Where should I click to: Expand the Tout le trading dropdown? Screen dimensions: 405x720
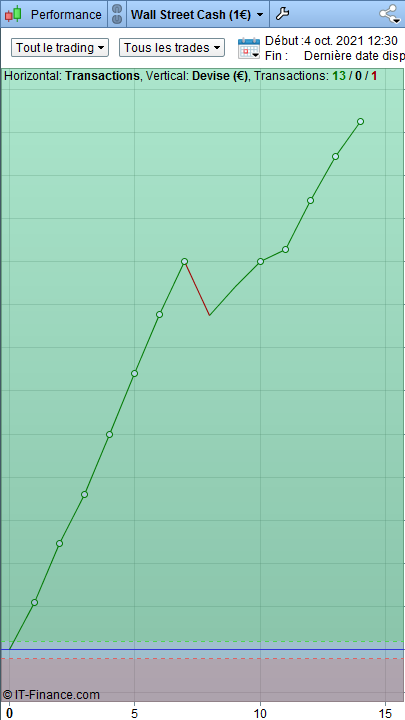tap(60, 48)
